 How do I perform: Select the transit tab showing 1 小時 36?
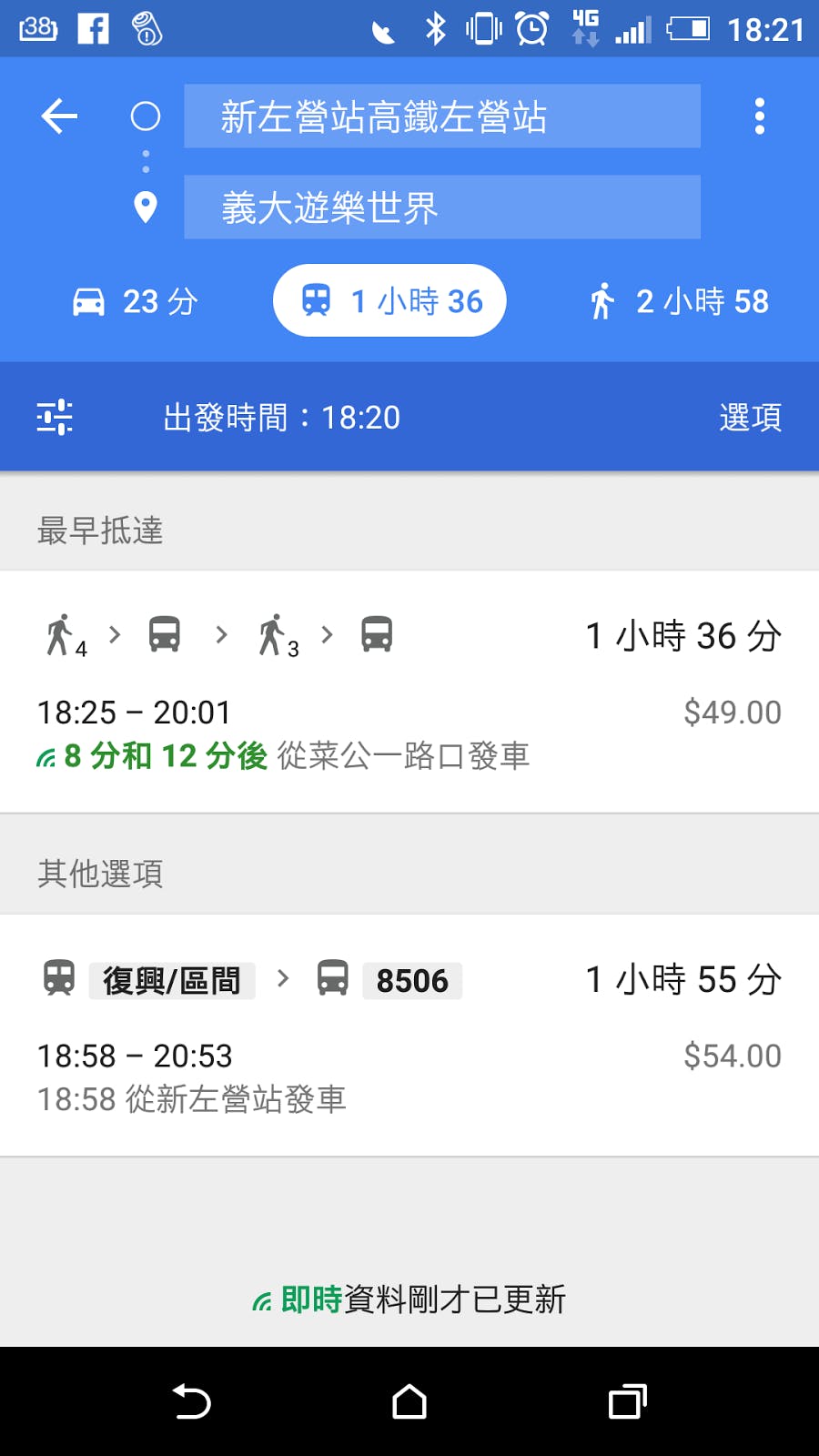pyautogui.click(x=389, y=301)
